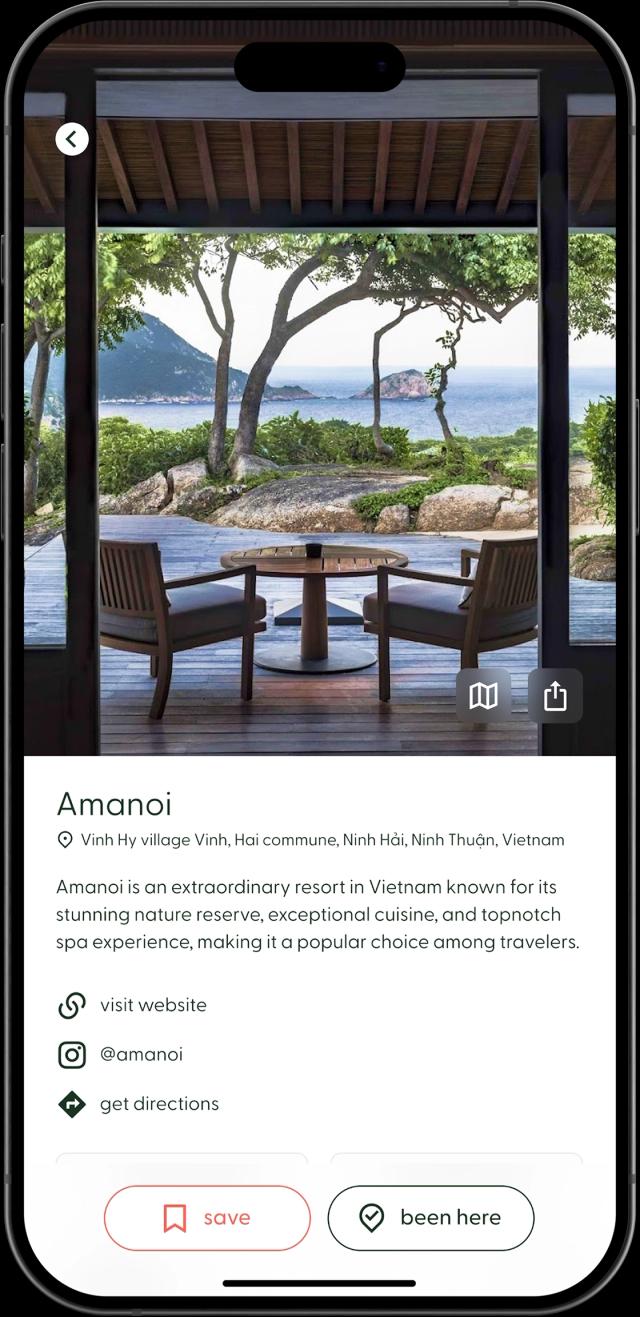The image size is (640, 1317).
Task: Open the map view icon
Action: (x=483, y=696)
